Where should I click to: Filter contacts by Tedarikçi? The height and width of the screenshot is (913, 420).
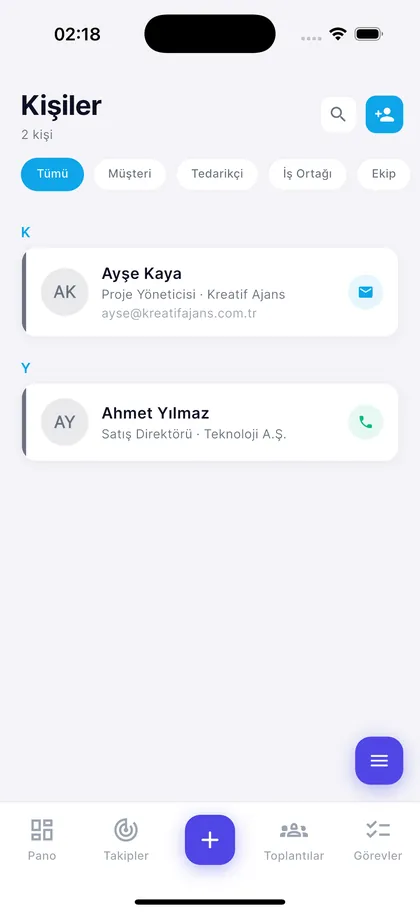(x=217, y=174)
